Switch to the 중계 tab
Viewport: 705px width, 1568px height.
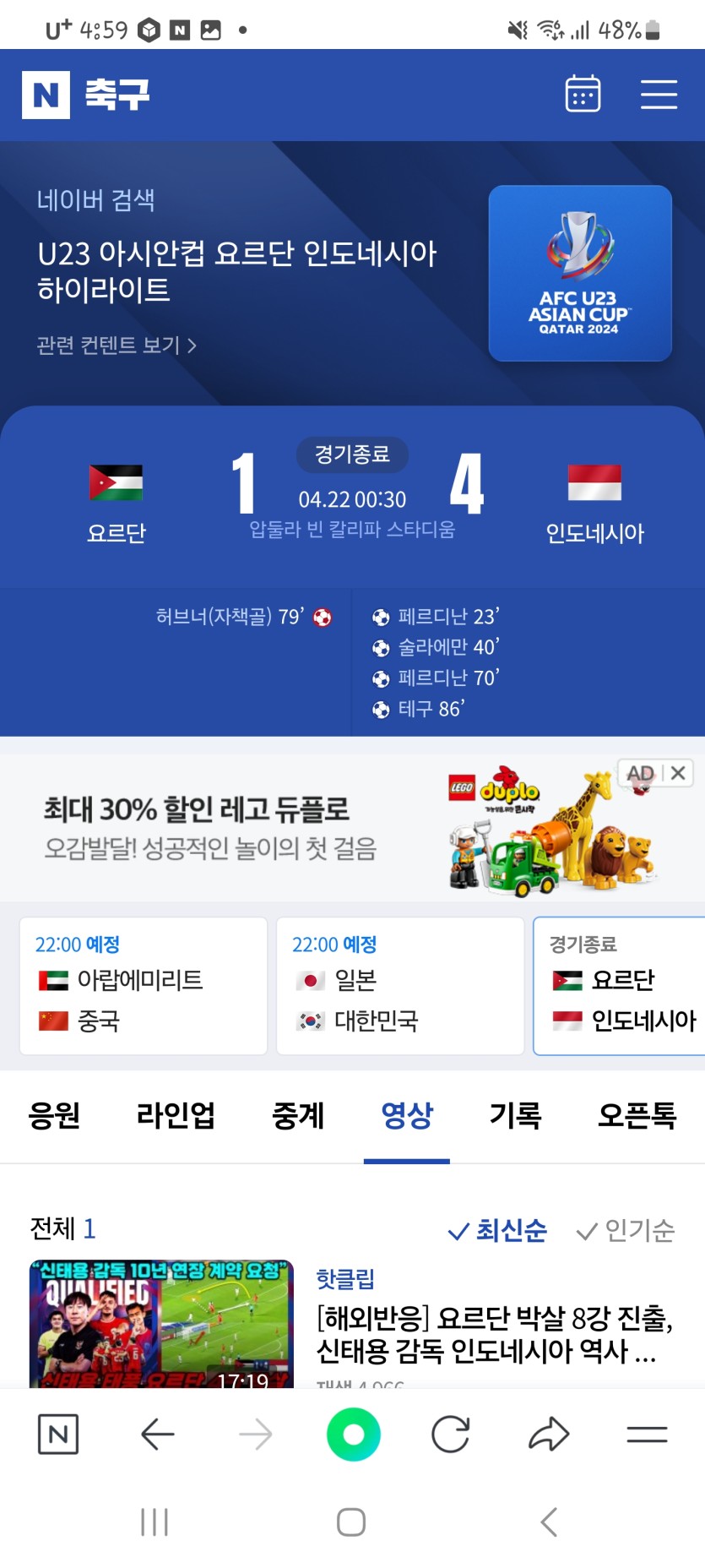coord(297,1116)
